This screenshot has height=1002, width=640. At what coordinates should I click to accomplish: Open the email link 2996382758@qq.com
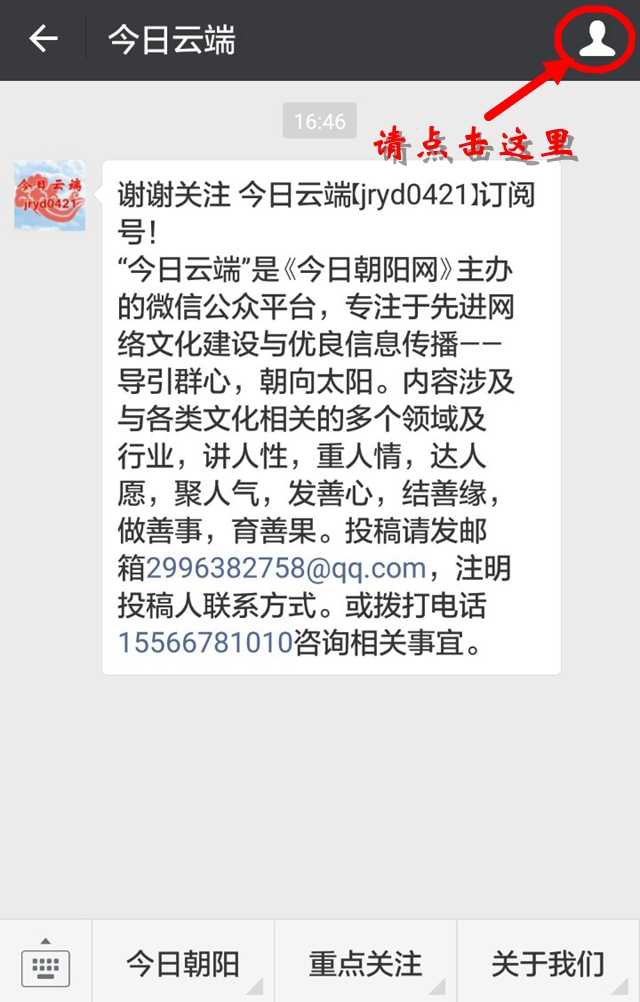coord(286,569)
